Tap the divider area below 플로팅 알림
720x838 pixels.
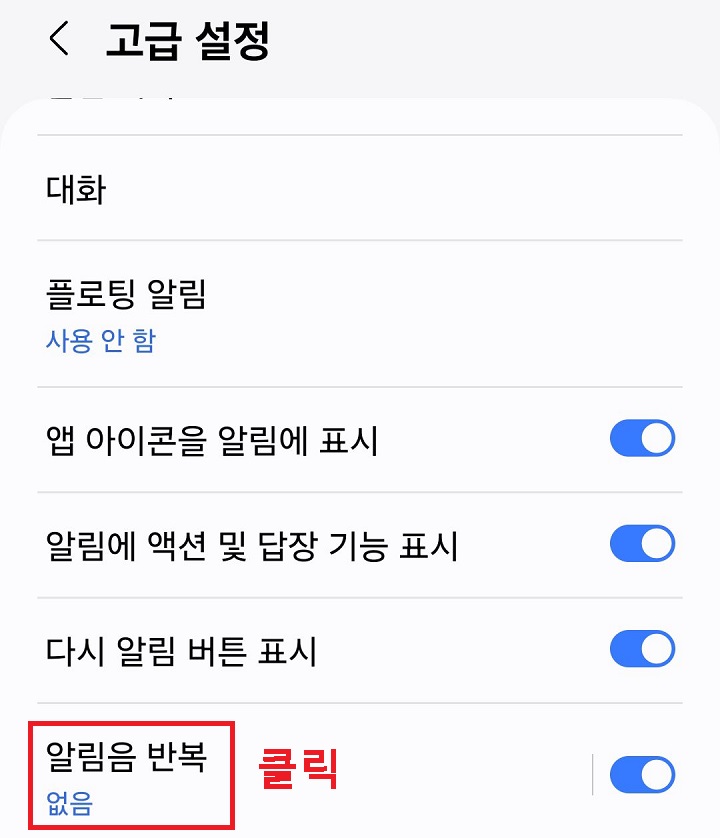(x=360, y=385)
